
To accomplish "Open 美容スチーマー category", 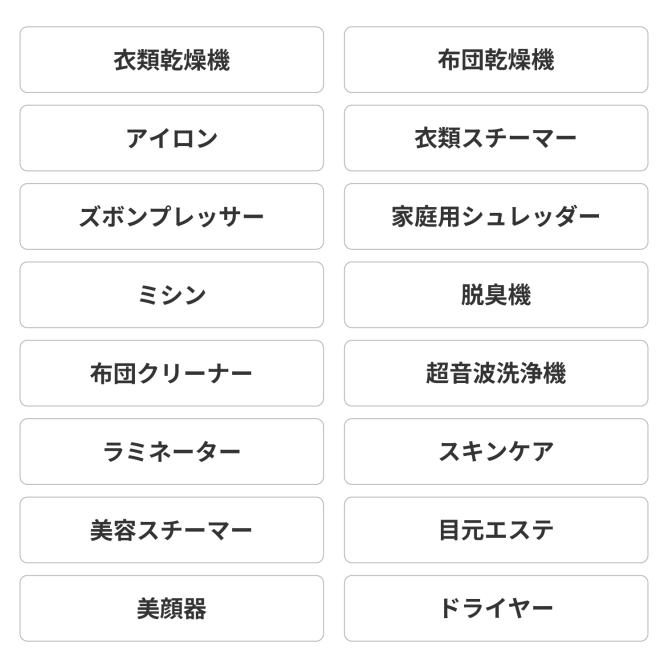I will pyautogui.click(x=171, y=529).
